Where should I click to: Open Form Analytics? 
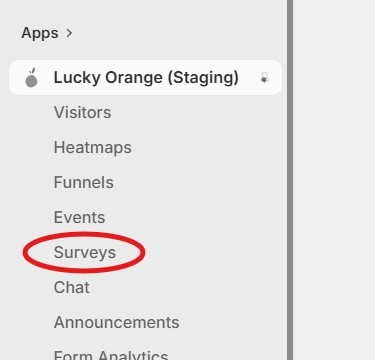tap(111, 355)
